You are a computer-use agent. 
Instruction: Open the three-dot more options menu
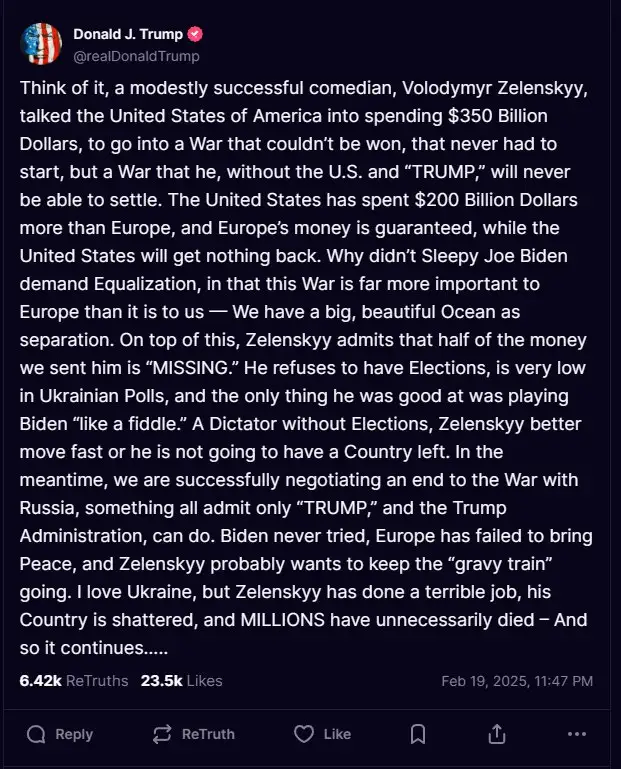(577, 734)
